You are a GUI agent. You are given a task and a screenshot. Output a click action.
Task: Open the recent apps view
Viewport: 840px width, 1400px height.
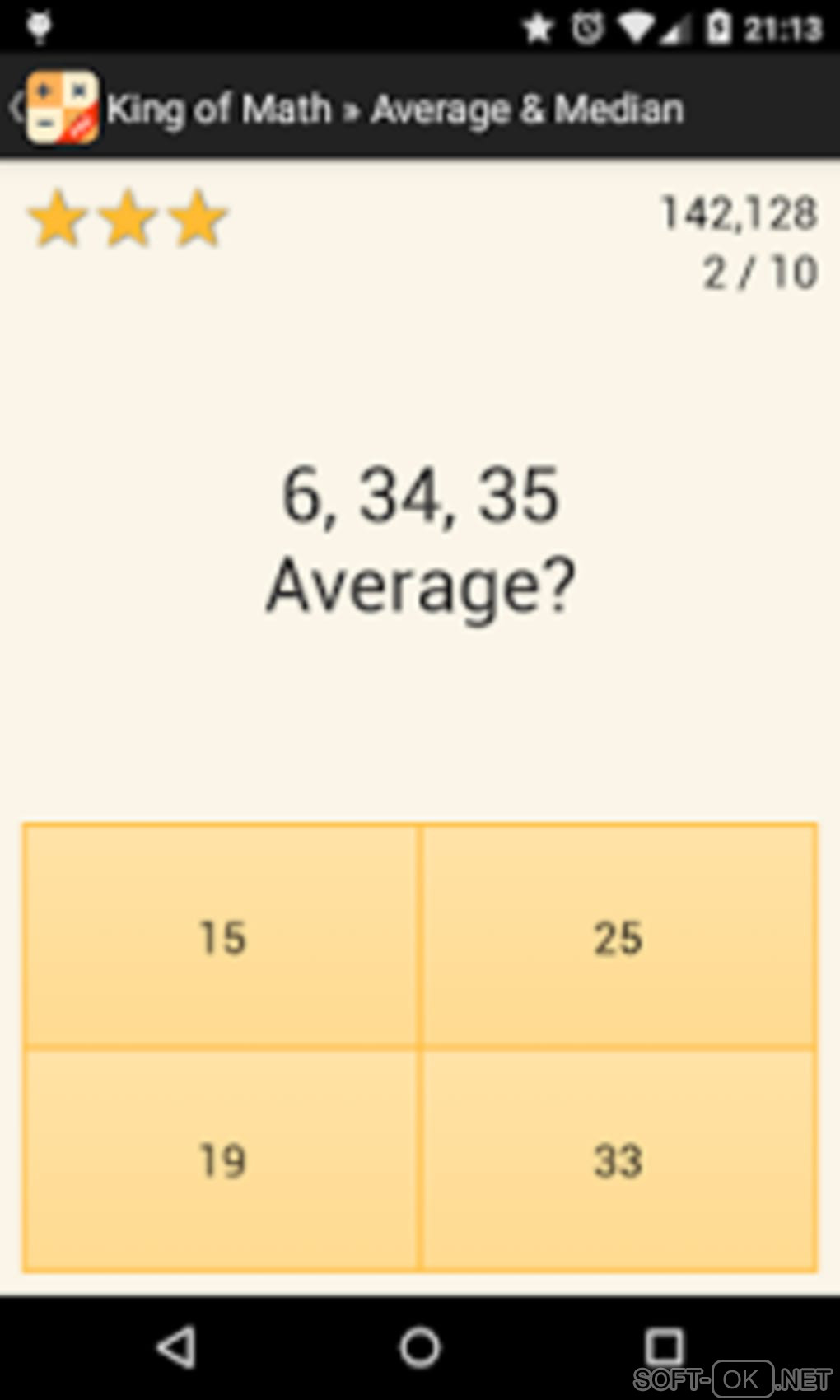point(664,1347)
